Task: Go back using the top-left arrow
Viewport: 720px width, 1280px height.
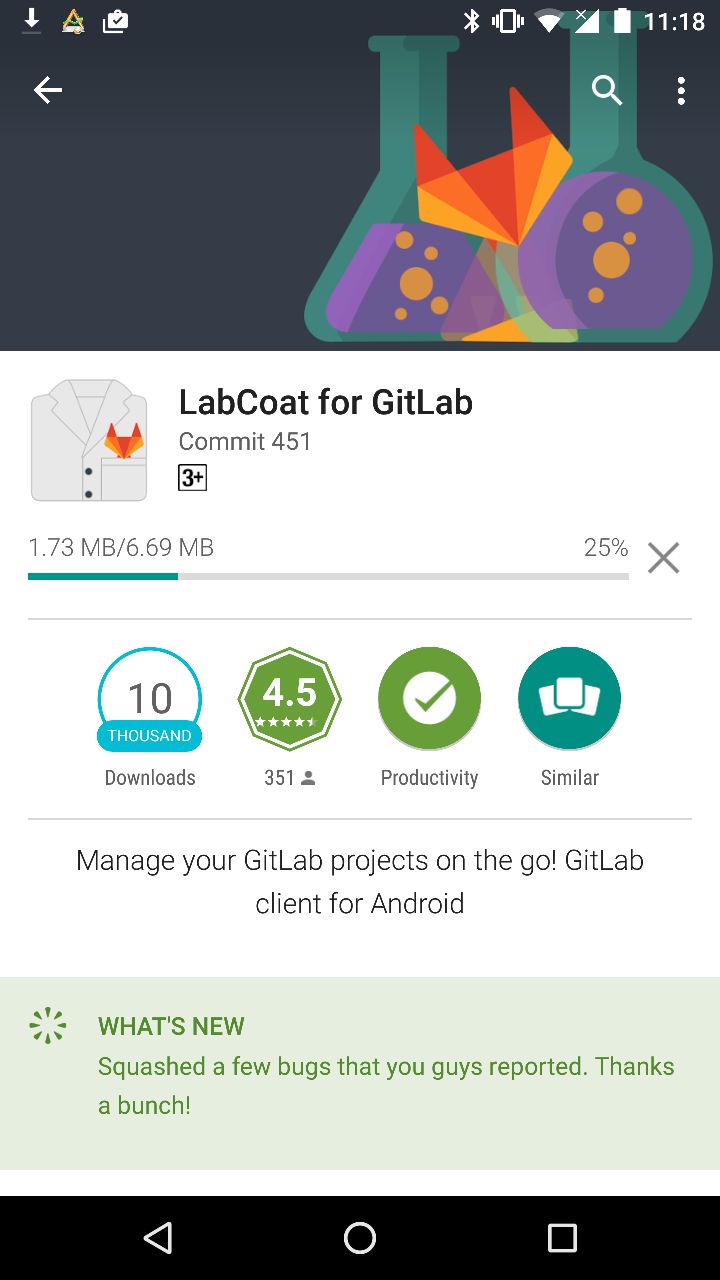Action: (x=48, y=91)
